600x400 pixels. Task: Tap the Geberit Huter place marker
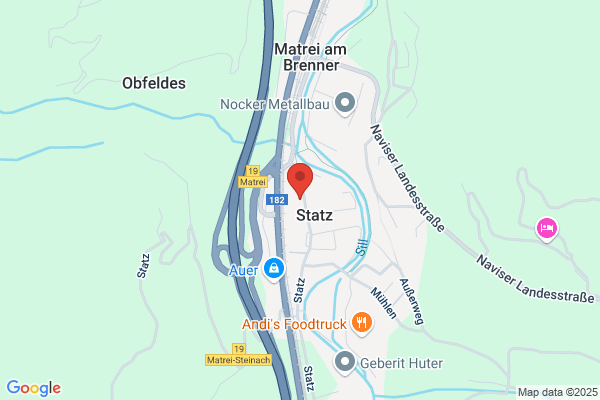coord(345,362)
